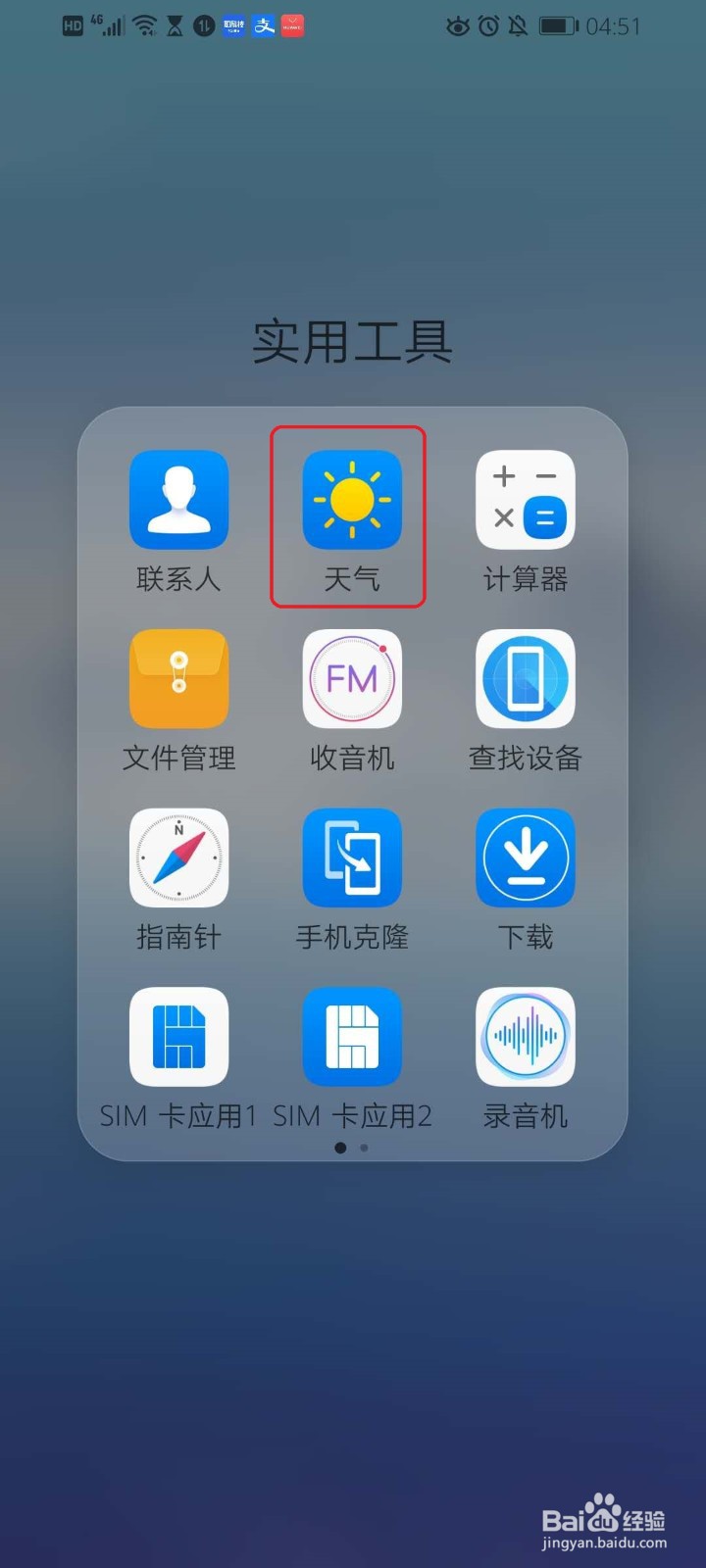Open the FM 收音机 radio app

click(x=351, y=679)
